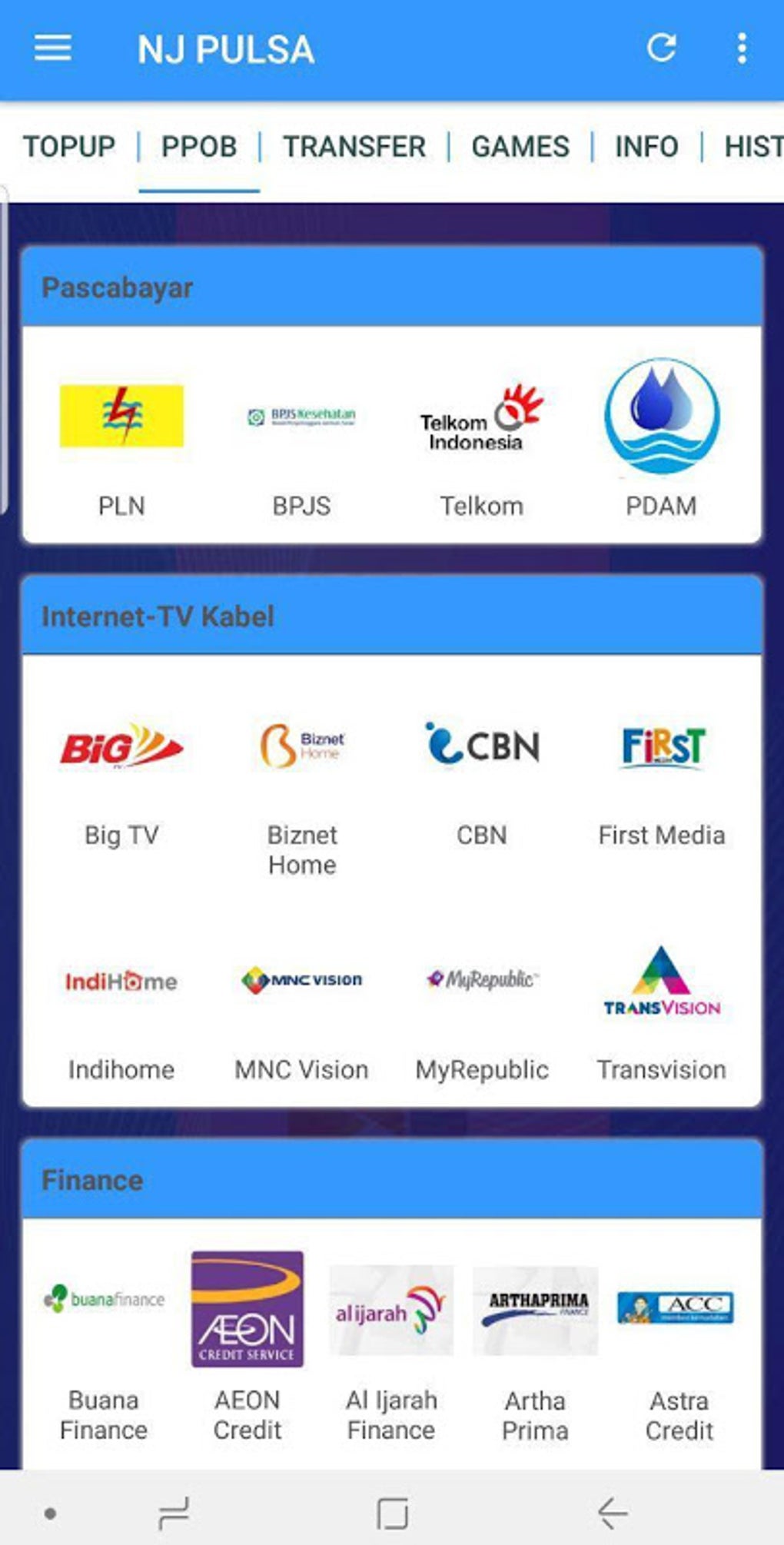The image size is (784, 1545).
Task: Switch to the TRANSFER tab
Action: (x=354, y=146)
